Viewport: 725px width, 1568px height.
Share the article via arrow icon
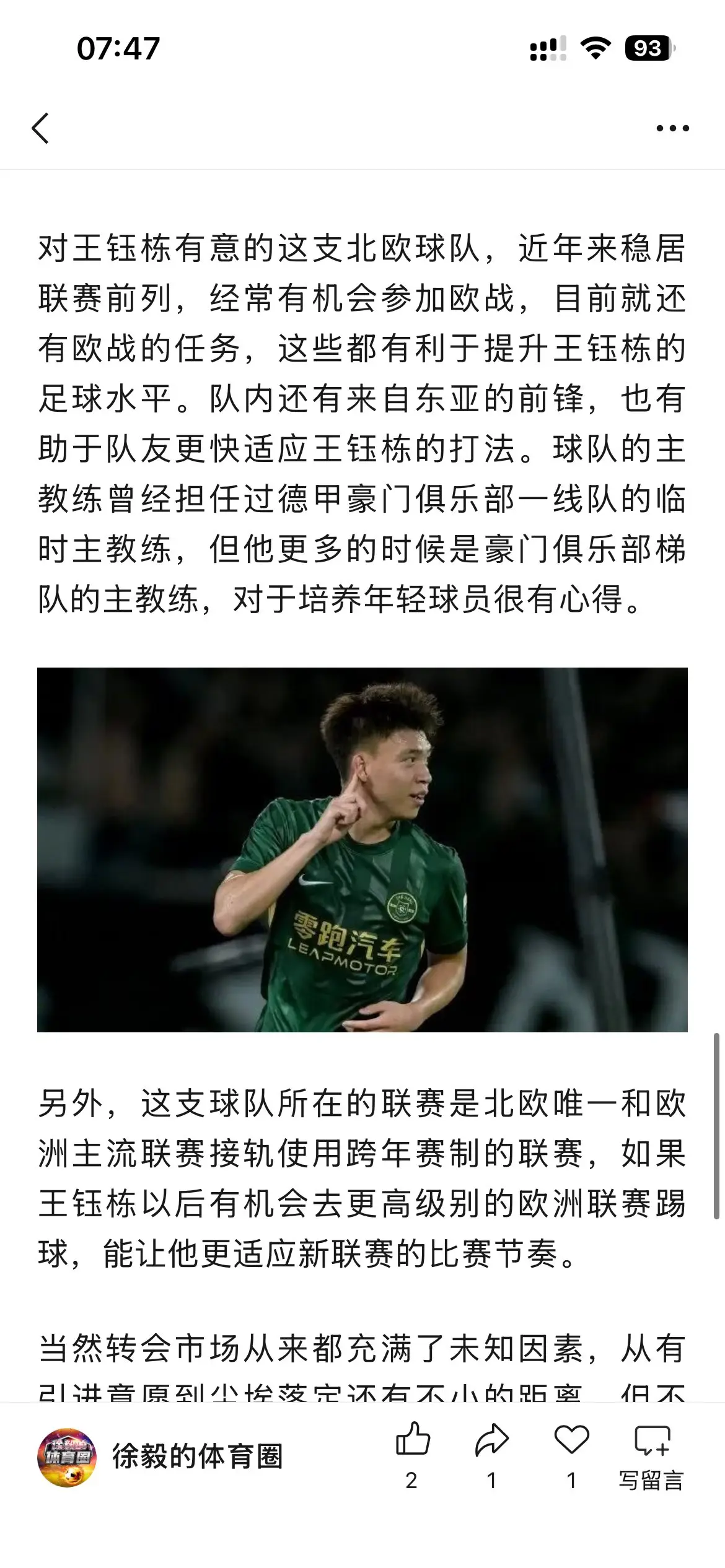coord(491,1455)
